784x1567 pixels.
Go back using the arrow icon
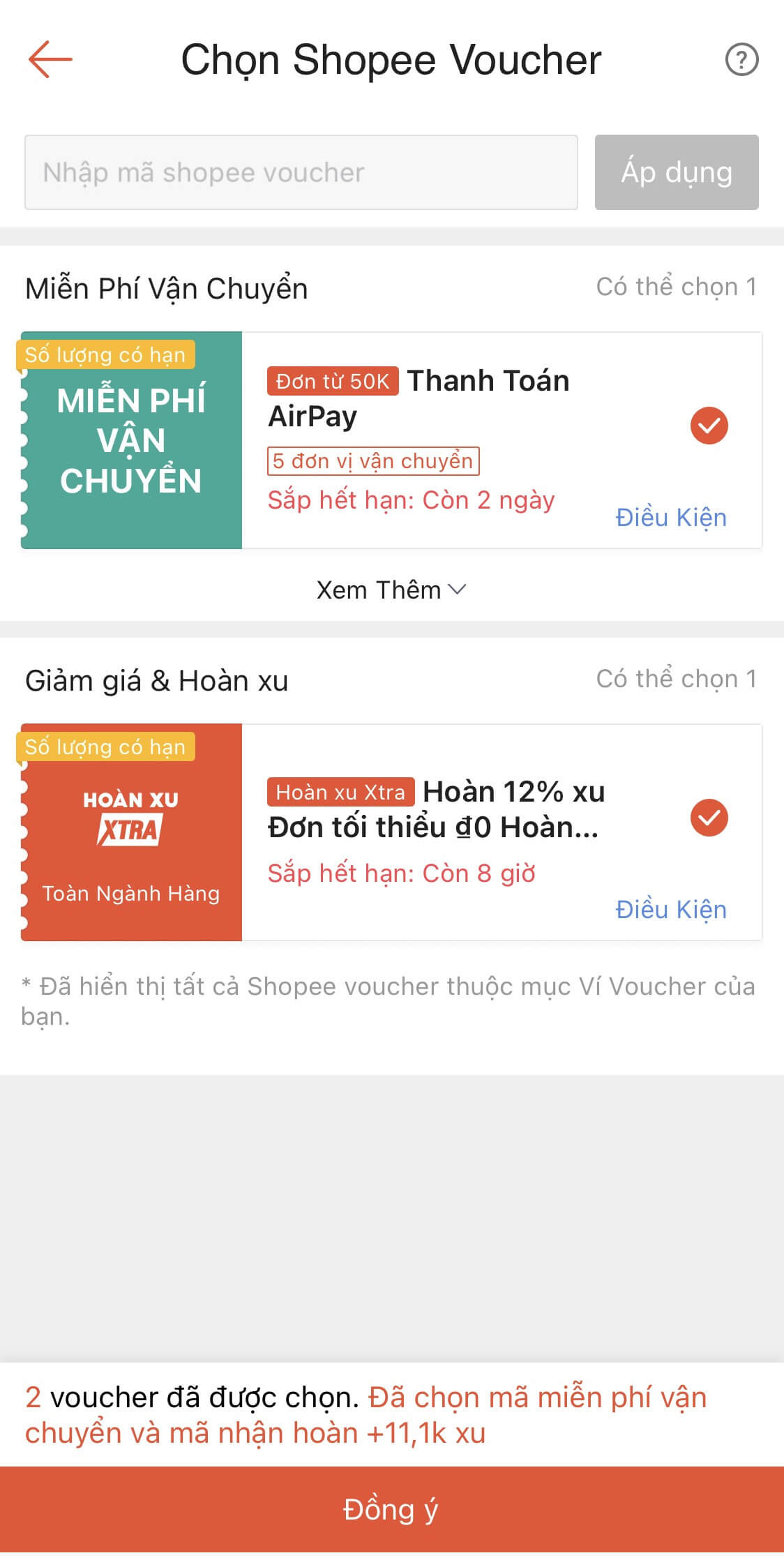tap(50, 59)
